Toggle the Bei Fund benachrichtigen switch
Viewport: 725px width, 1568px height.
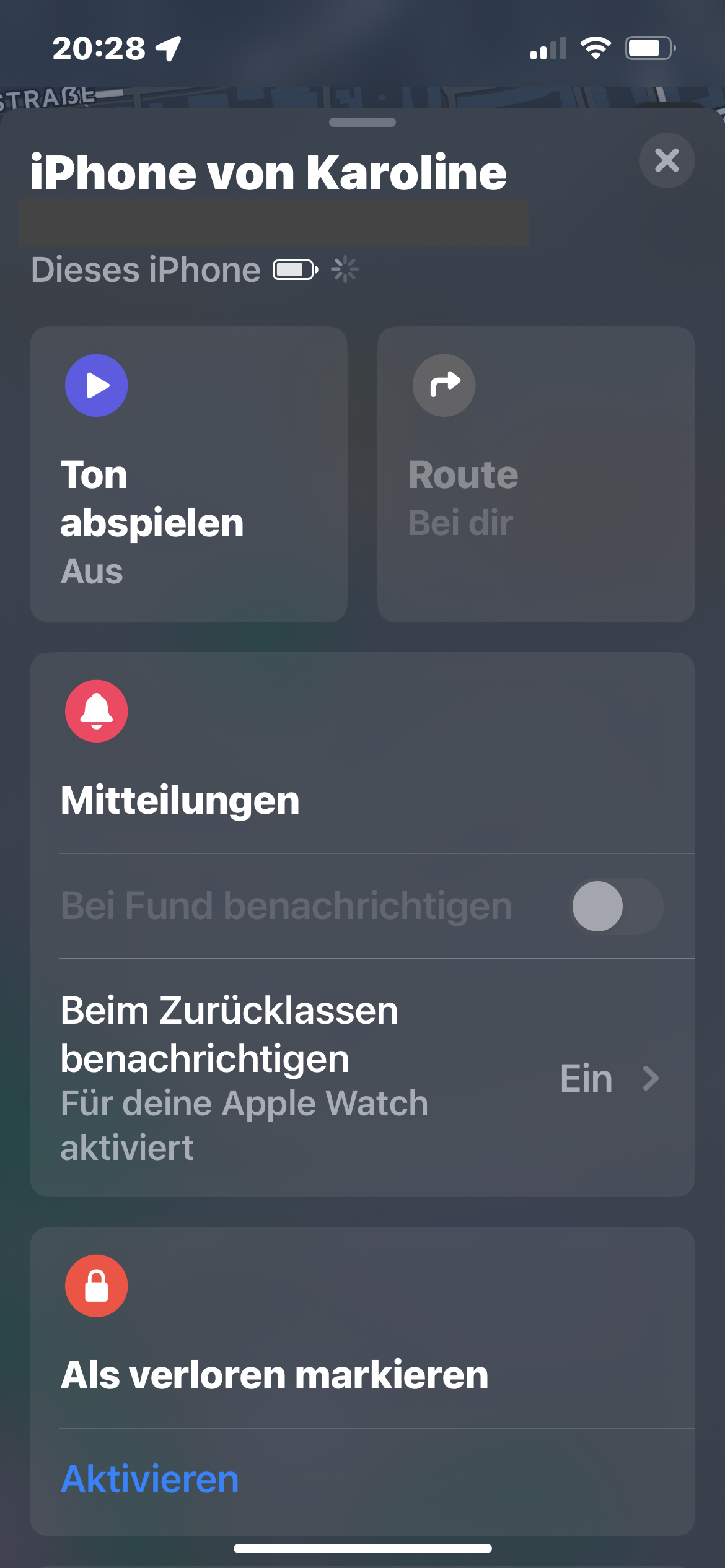[x=615, y=906]
